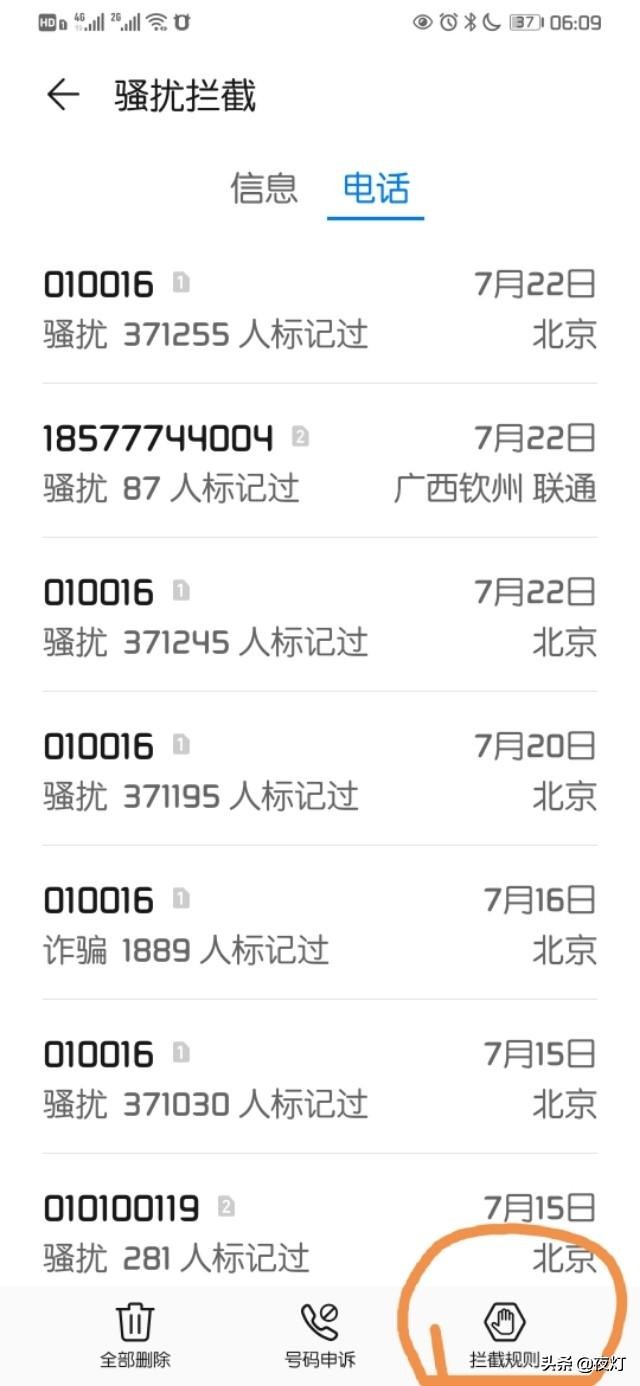Open 拦截规则 blocking rules
This screenshot has width=640, height=1386.
coord(505,1336)
